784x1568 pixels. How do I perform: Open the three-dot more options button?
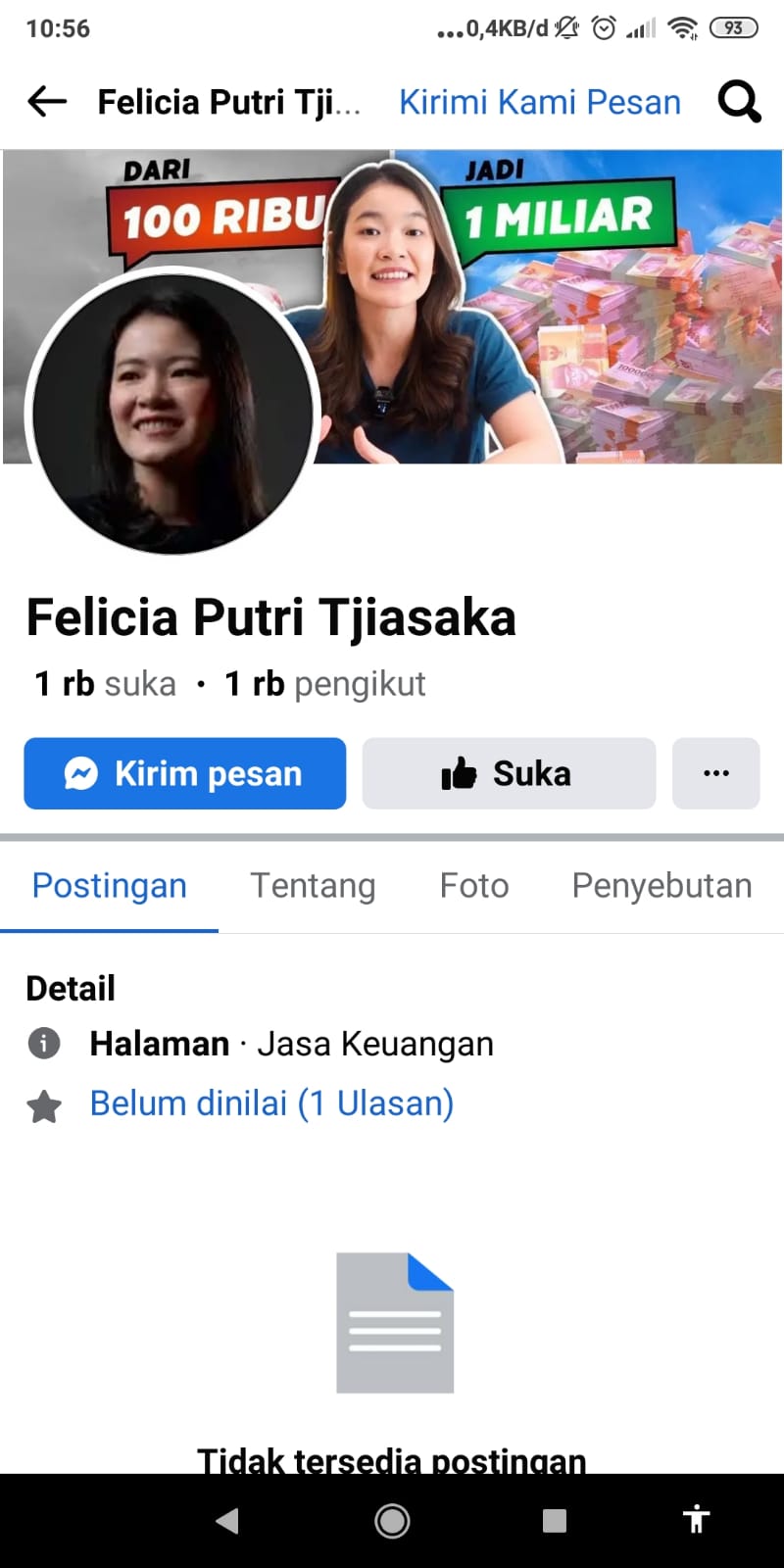pyautogui.click(x=715, y=773)
